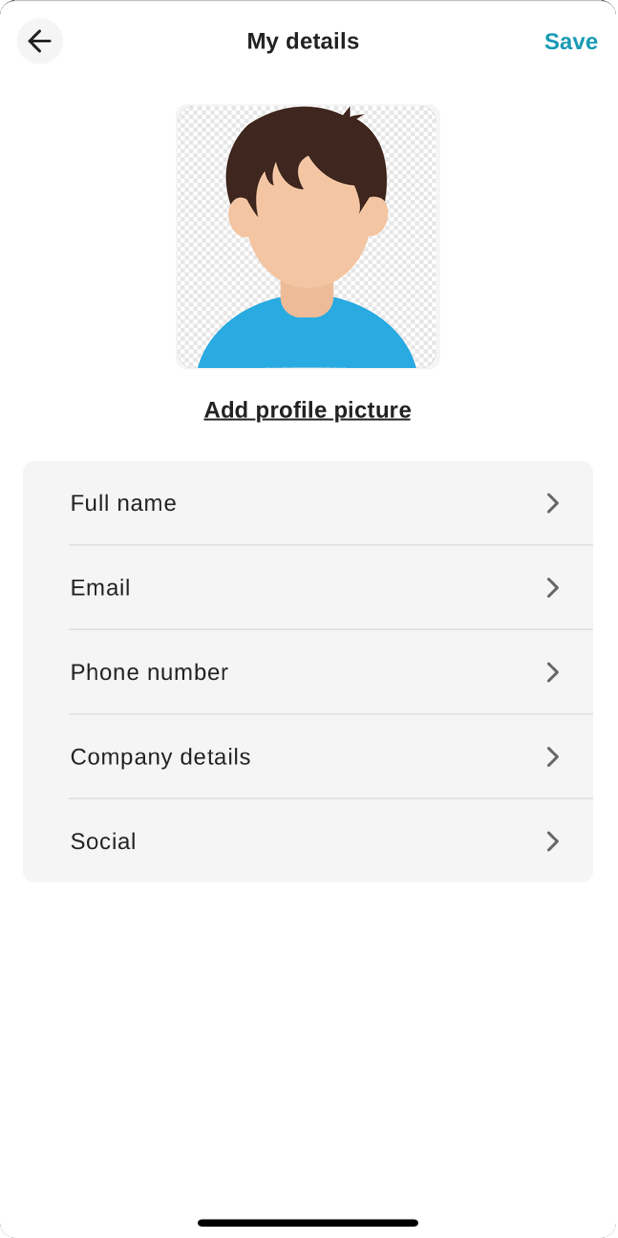This screenshot has height=1238, width=618.
Task: Open the Full name row
Action: click(x=308, y=503)
